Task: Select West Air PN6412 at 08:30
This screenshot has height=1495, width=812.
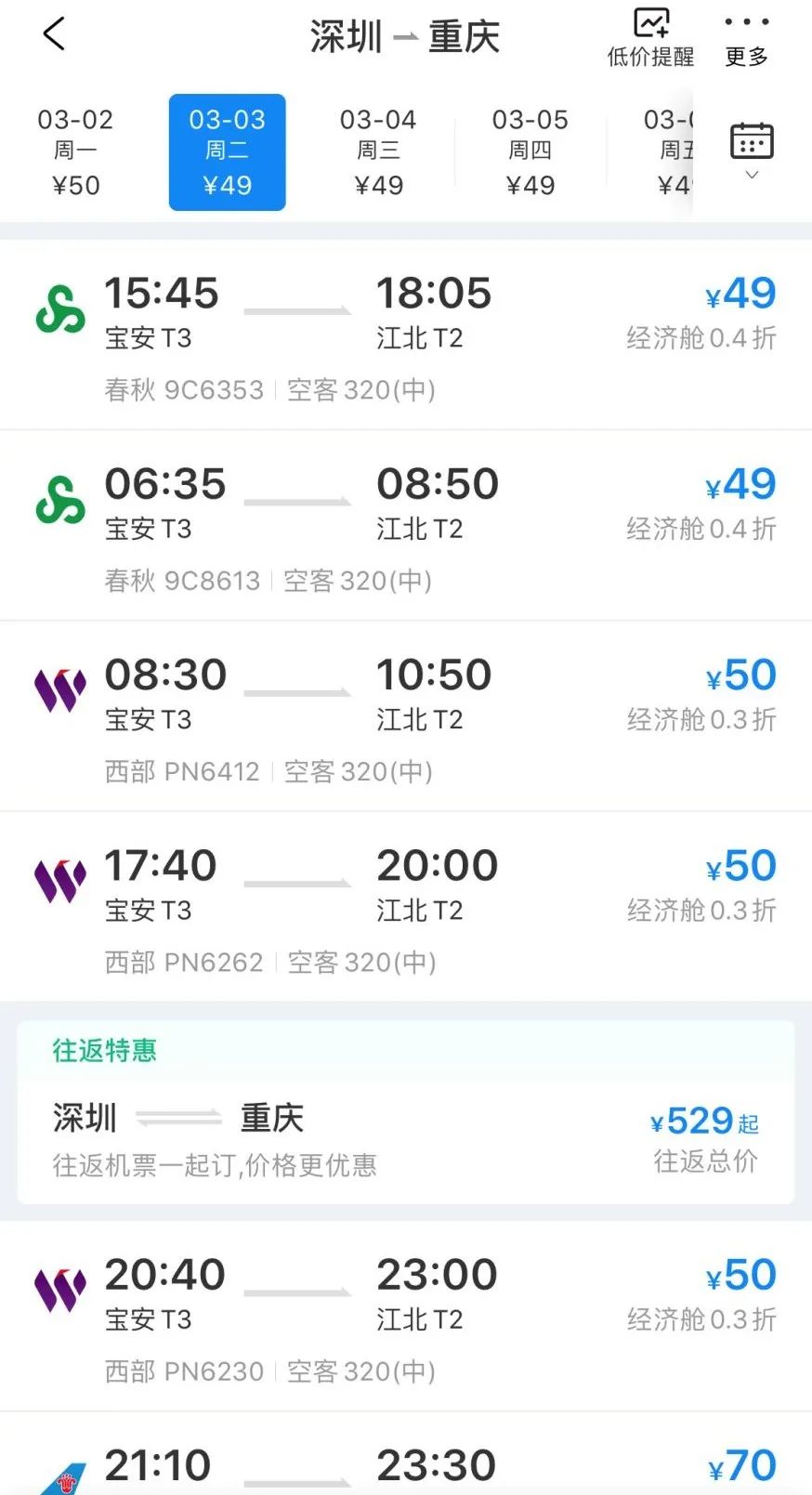Action: pyautogui.click(x=406, y=717)
